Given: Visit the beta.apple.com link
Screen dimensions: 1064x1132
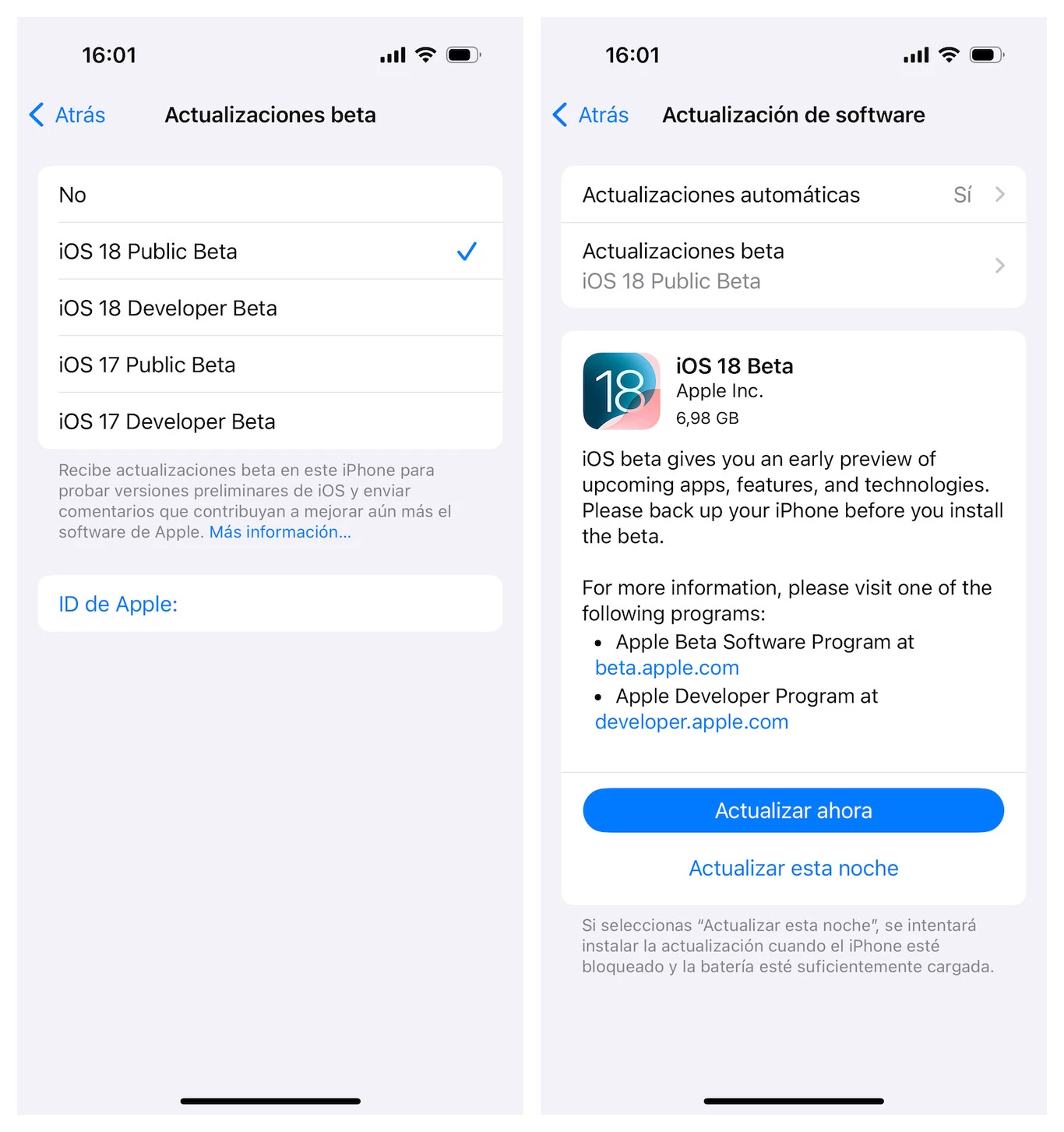Looking at the screenshot, I should (667, 668).
